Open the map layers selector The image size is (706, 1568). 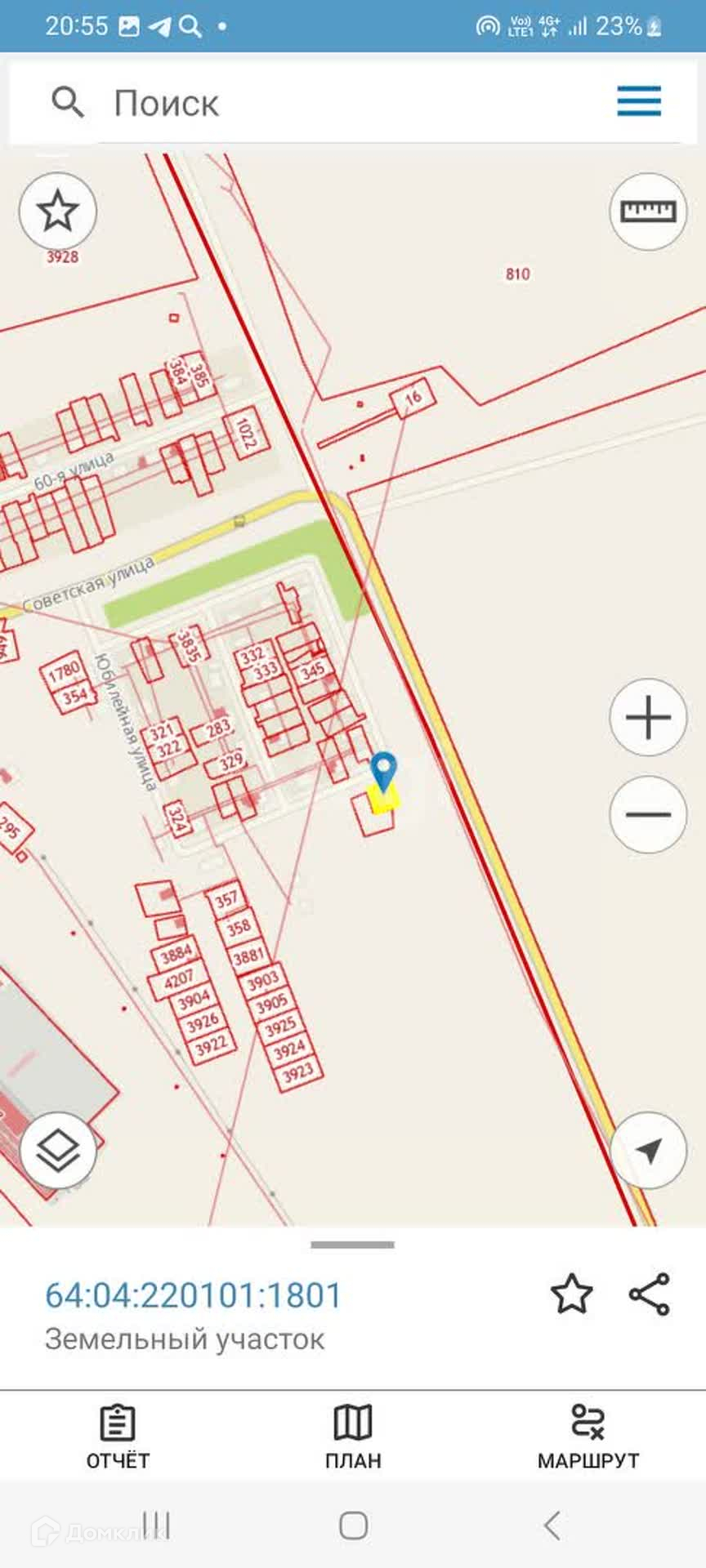pos(58,1150)
